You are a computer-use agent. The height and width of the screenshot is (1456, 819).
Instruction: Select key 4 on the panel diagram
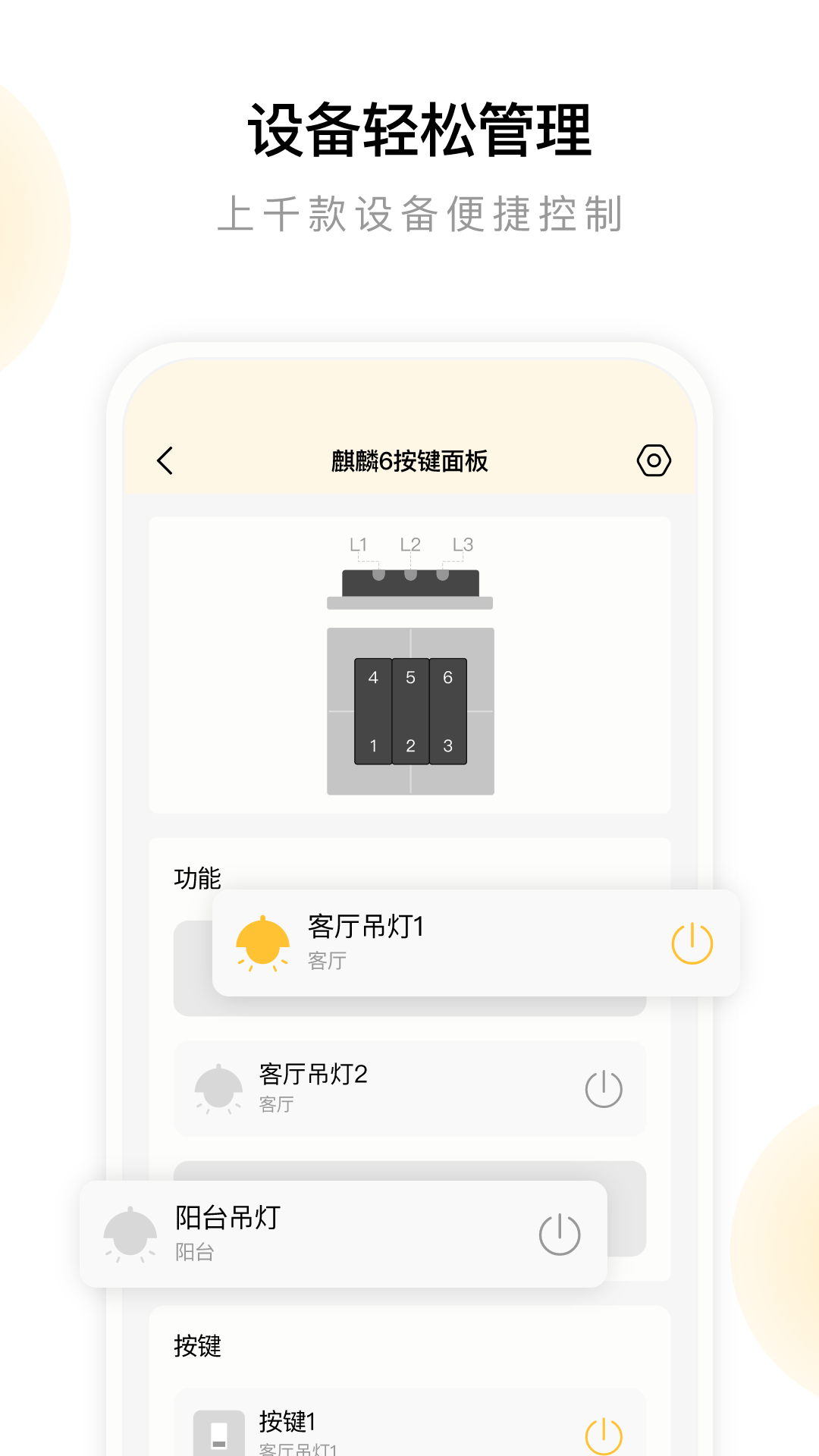(x=372, y=678)
